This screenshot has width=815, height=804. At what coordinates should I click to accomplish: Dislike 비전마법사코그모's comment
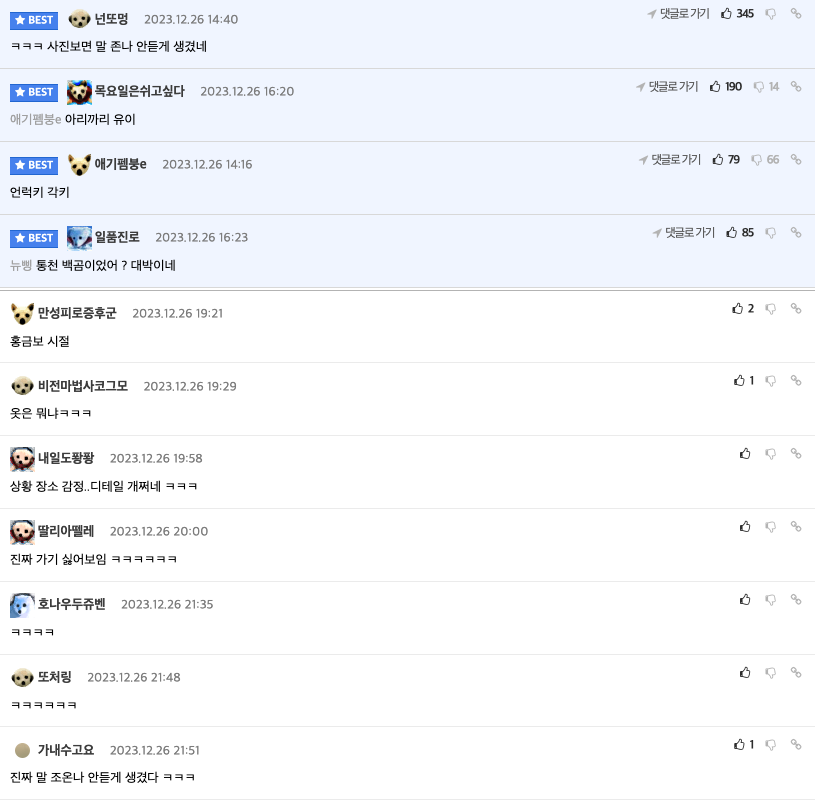(771, 381)
